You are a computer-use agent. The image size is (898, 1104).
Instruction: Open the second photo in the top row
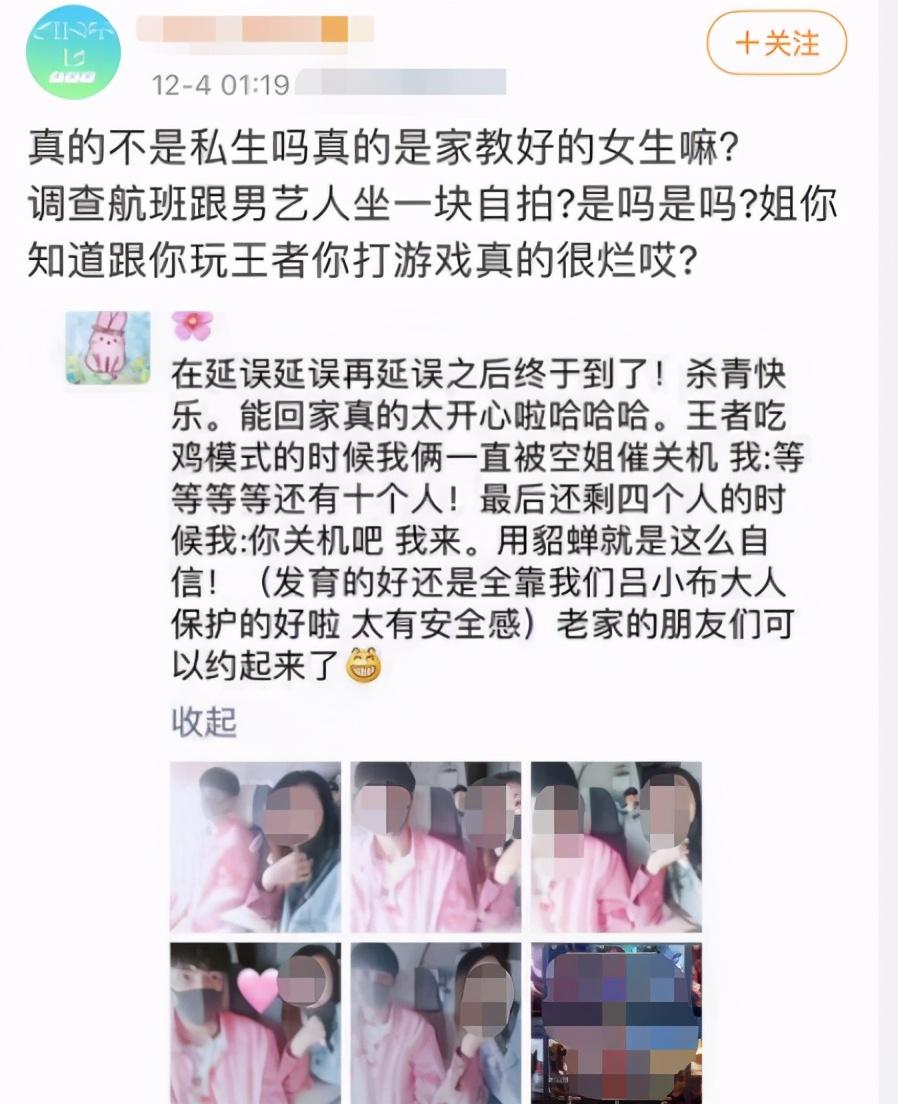[x=436, y=847]
